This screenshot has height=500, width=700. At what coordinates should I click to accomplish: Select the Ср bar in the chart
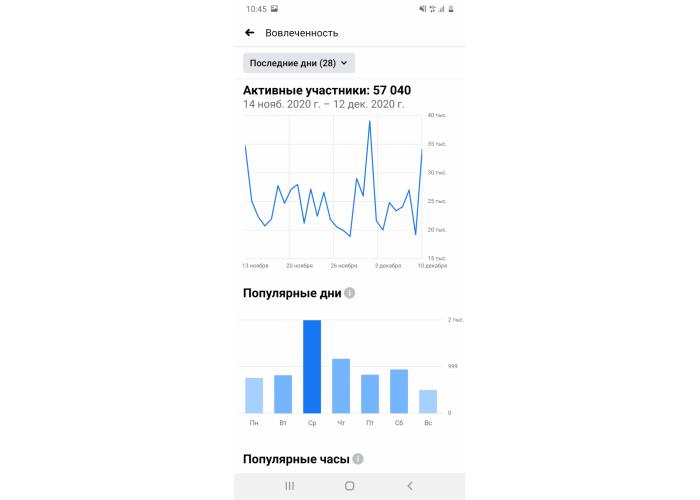click(x=312, y=367)
